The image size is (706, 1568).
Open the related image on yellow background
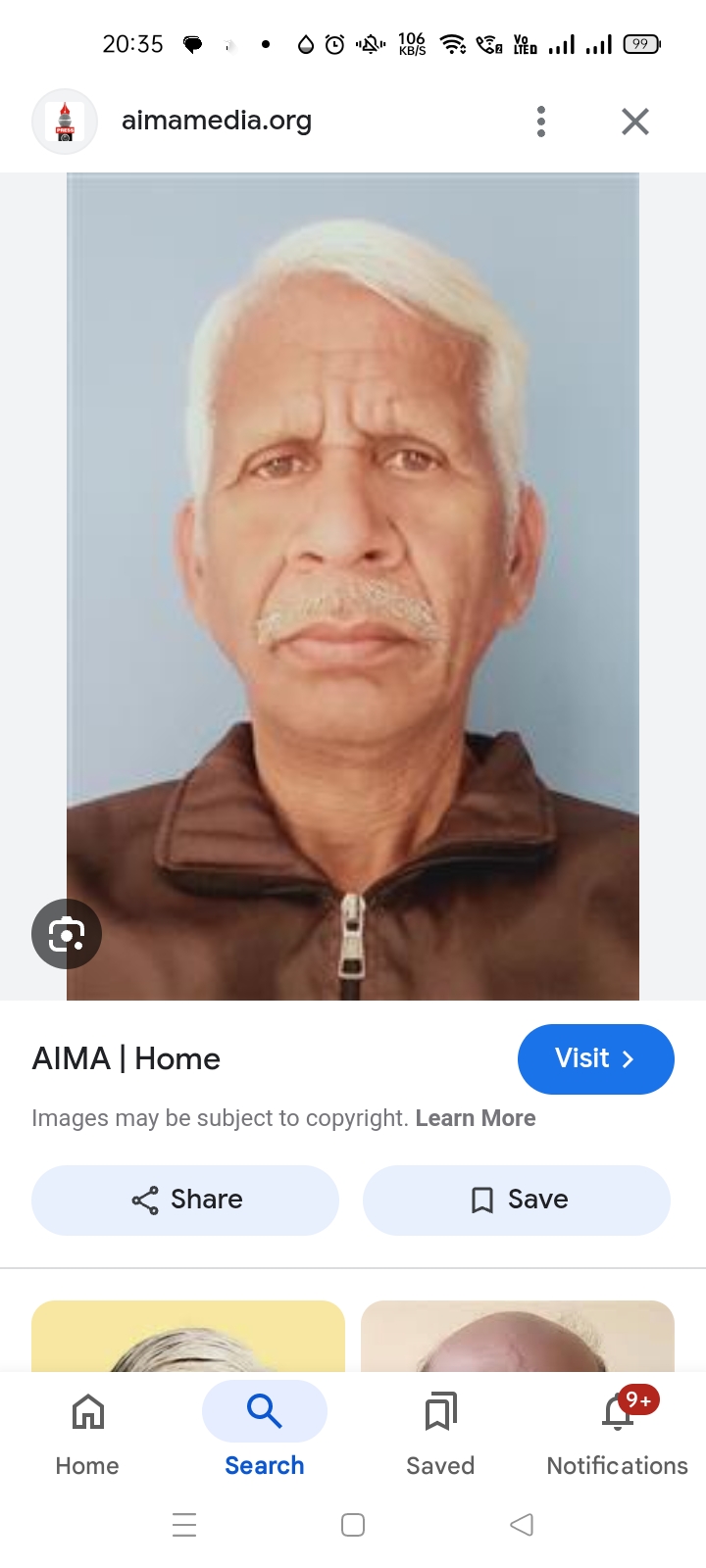[188, 1336]
